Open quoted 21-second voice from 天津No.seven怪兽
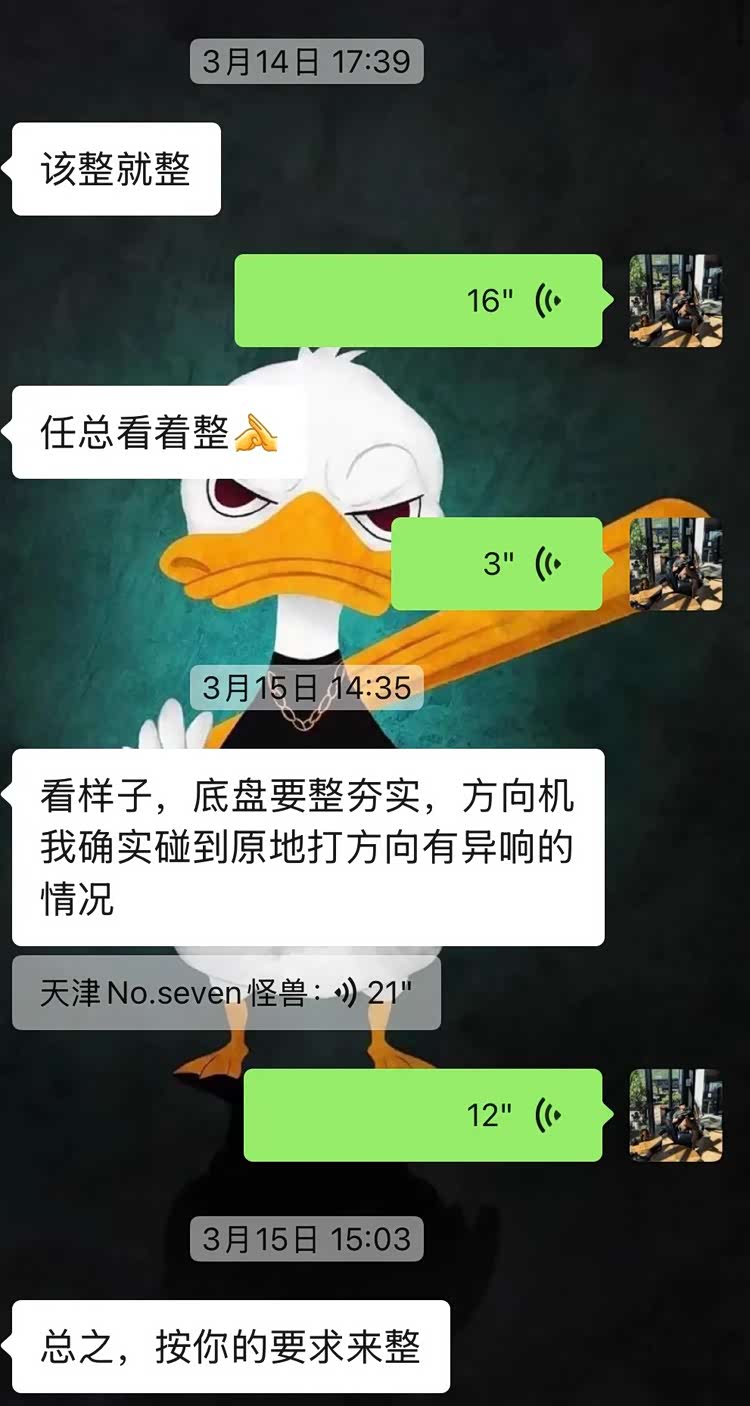The width and height of the screenshot is (750, 1406). point(226,993)
